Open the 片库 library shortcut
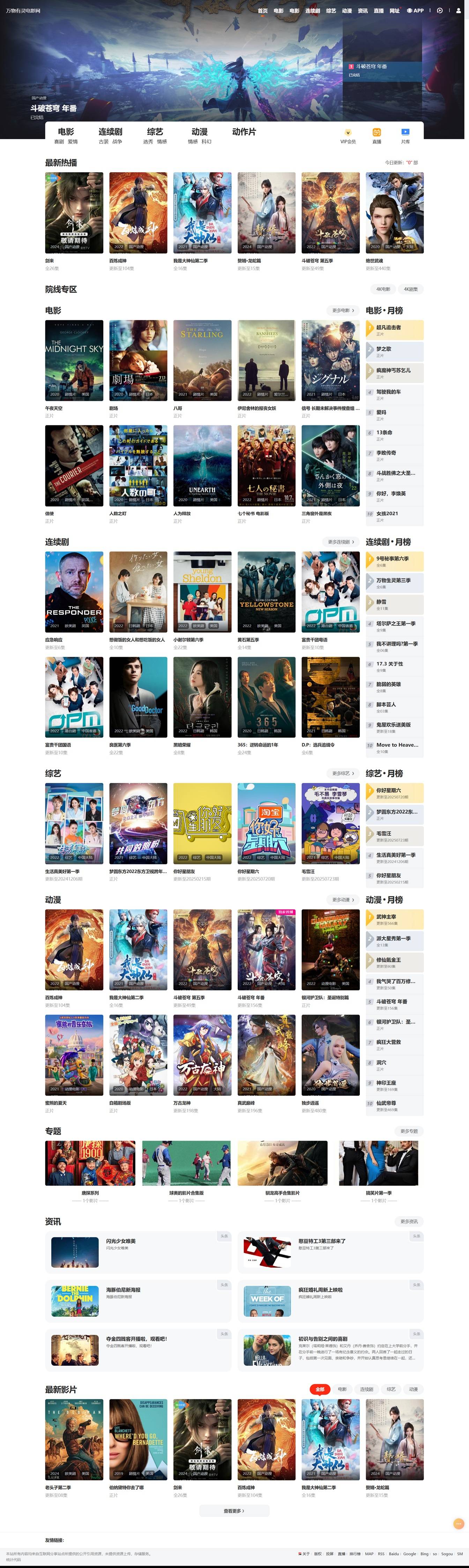 405,136
